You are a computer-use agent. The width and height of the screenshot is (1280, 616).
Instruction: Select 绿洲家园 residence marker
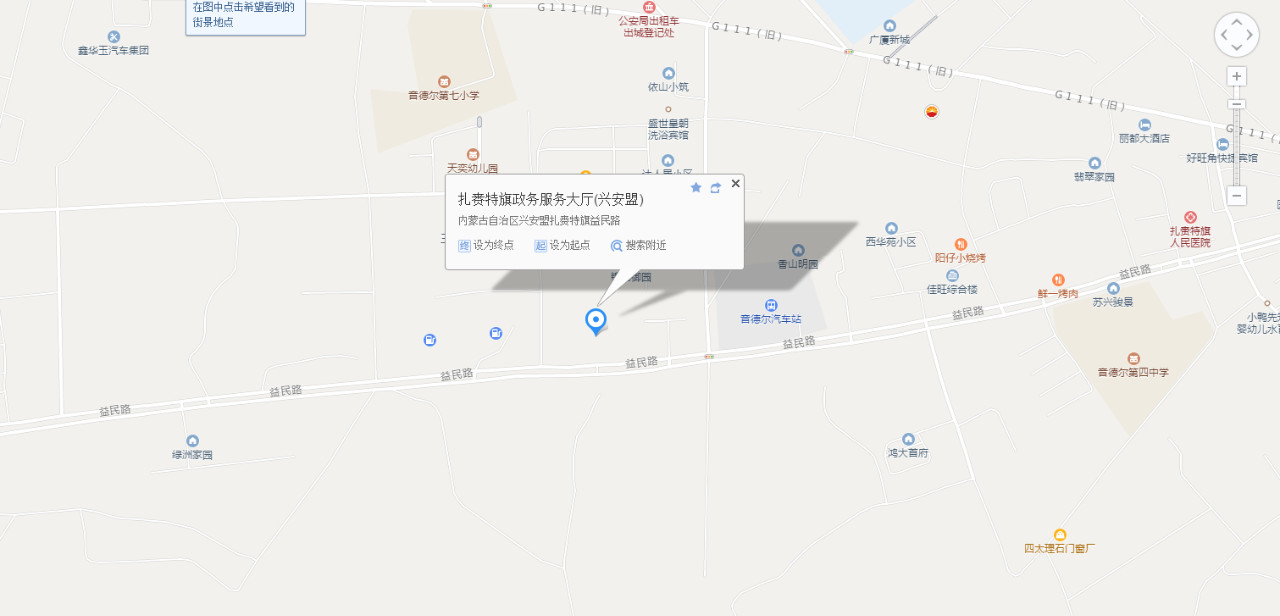192,441
